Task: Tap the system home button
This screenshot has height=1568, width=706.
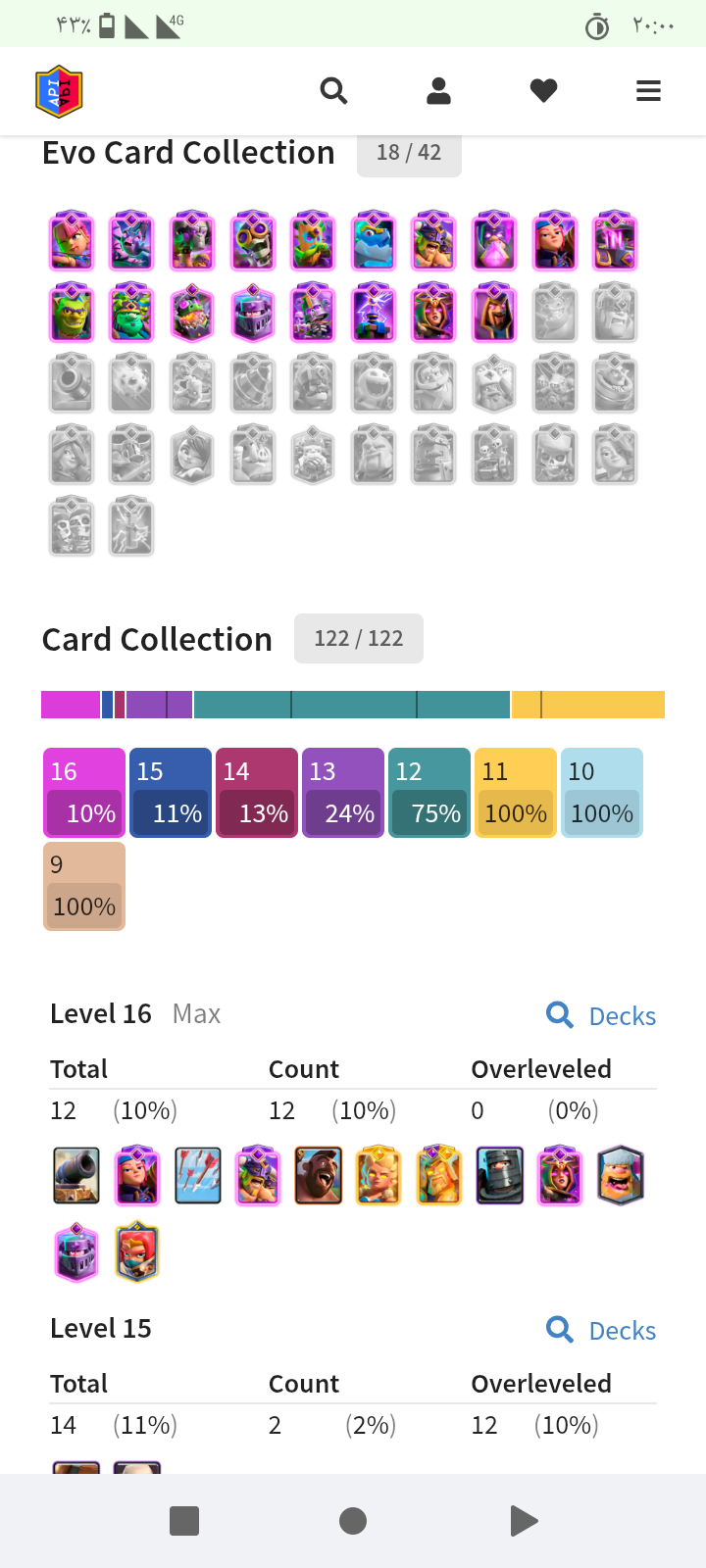Action: pos(353,1521)
